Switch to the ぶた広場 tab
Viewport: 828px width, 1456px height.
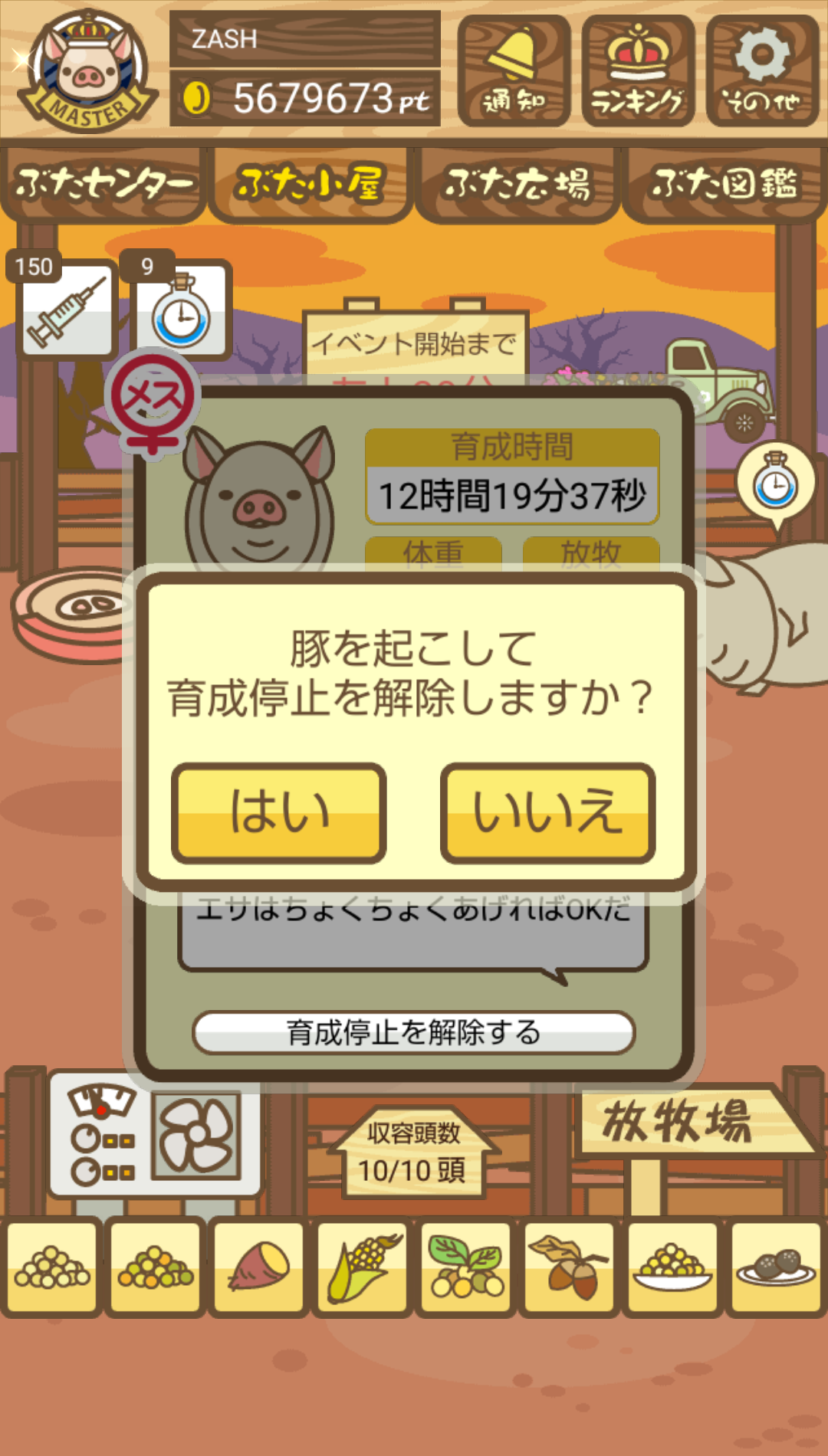(517, 184)
